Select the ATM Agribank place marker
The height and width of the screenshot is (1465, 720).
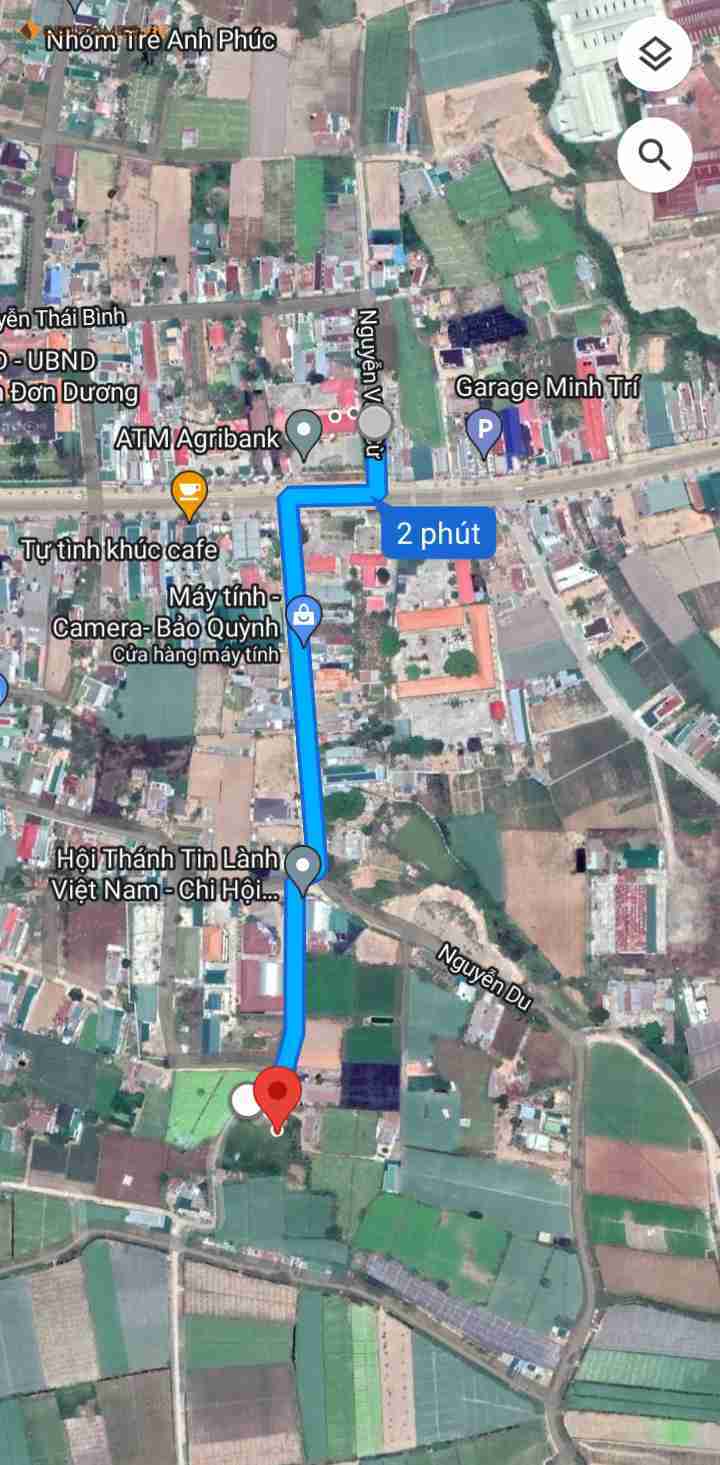click(303, 434)
